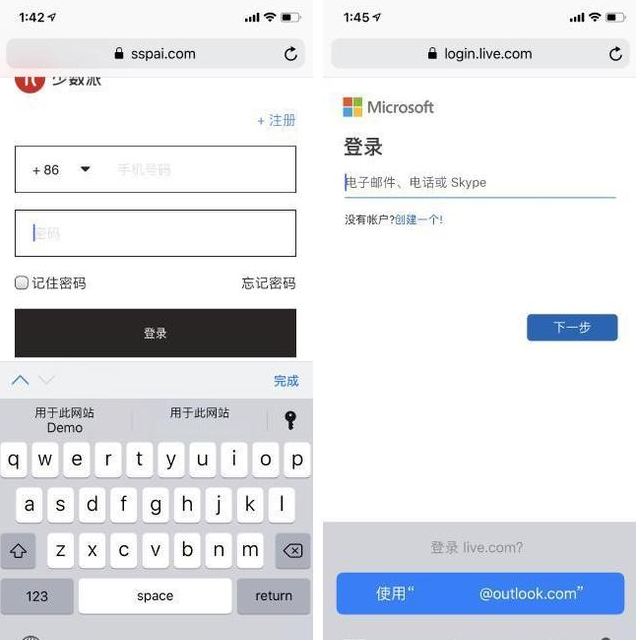
Task: Tap the 密码 password field
Action: pos(155,233)
